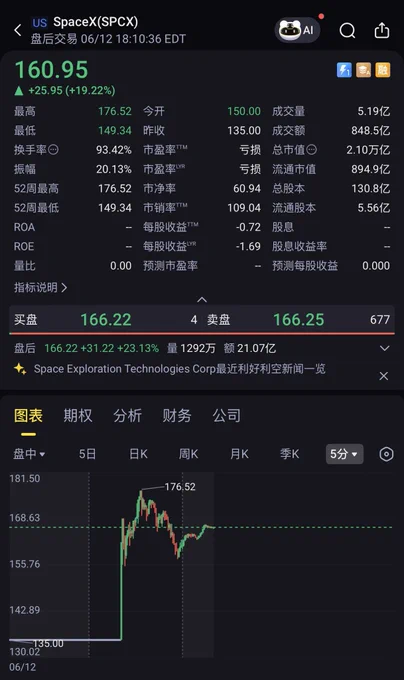404x680 pixels.
Task: Share this SpaceX stock page
Action: coord(381,30)
